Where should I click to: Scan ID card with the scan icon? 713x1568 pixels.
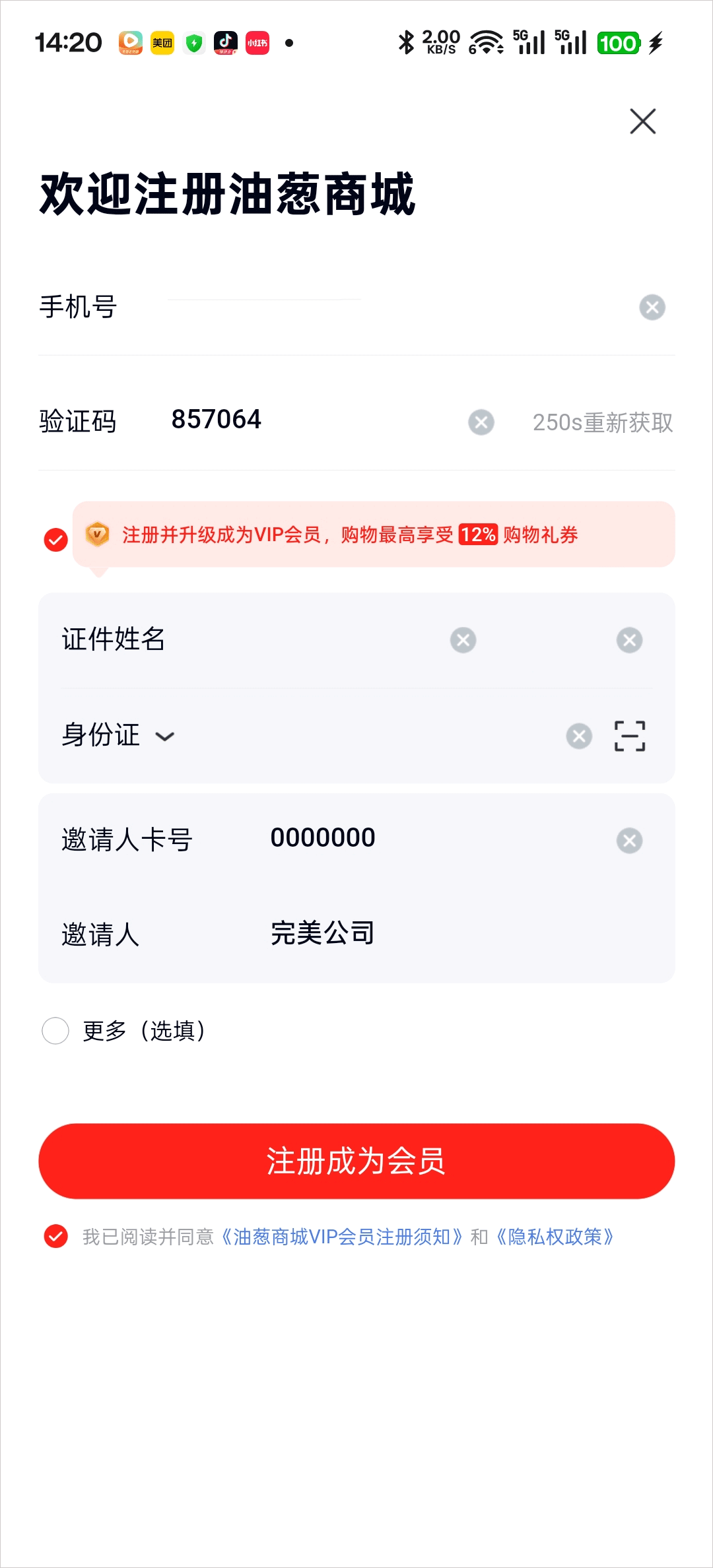630,736
